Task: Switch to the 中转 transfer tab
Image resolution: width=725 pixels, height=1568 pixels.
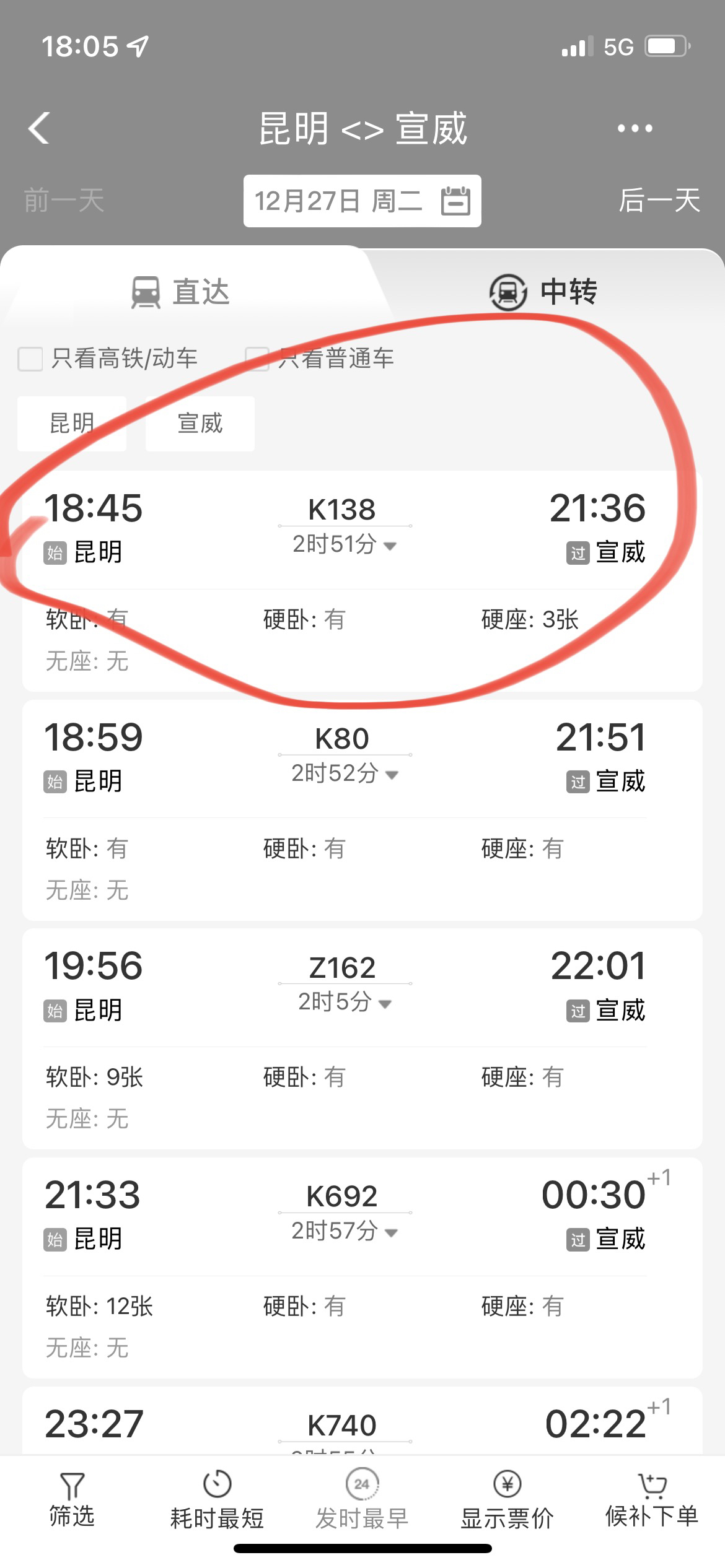Action: point(543,291)
